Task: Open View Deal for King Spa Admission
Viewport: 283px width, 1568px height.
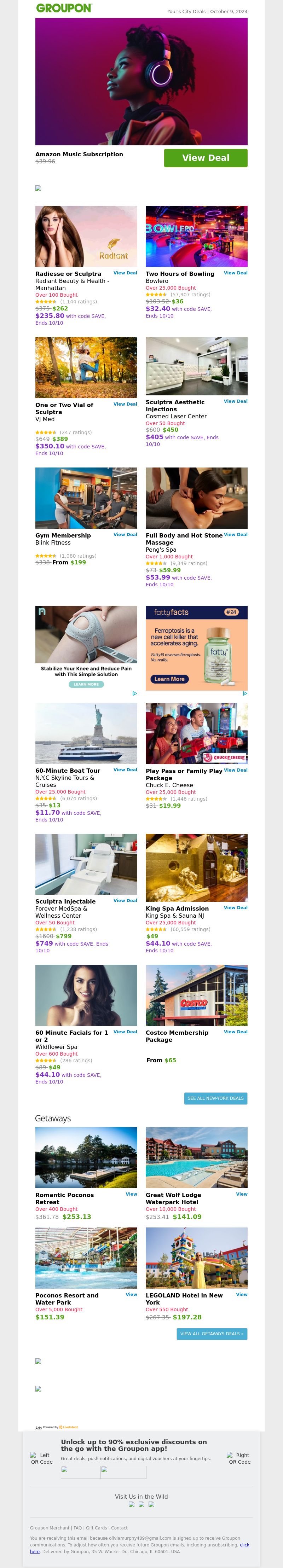Action: (235, 907)
